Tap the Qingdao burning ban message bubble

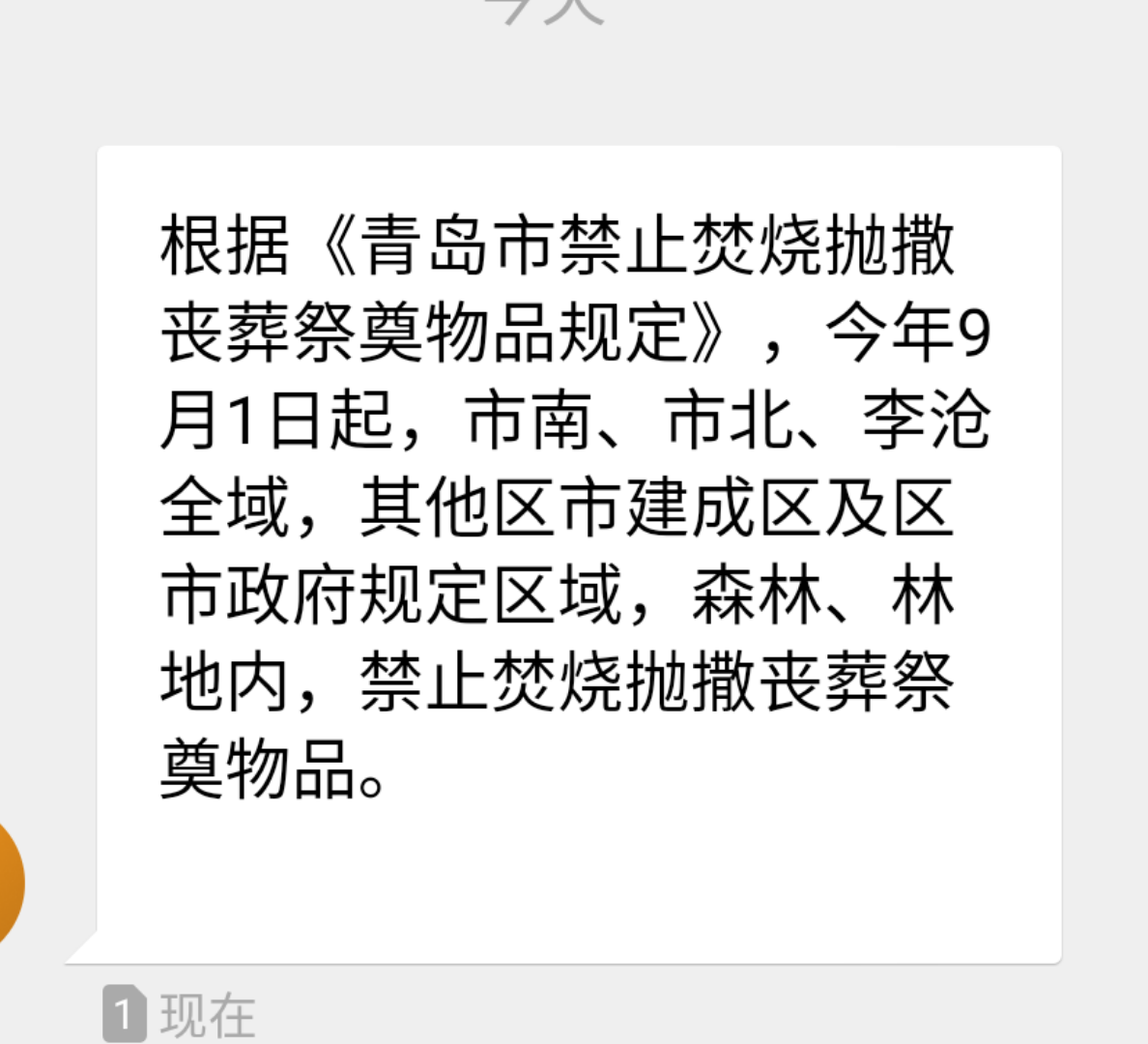click(x=578, y=553)
